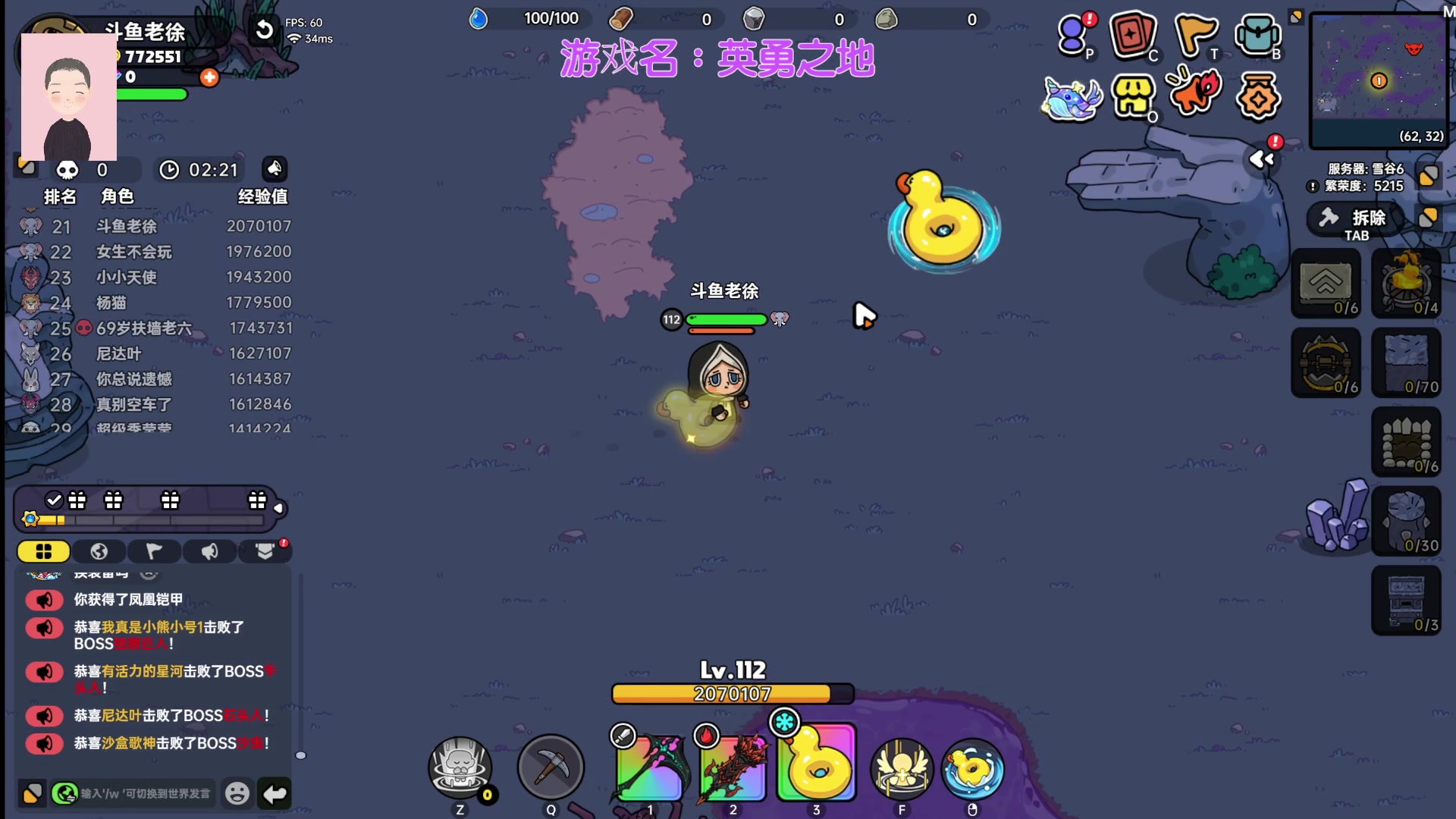Use the pickaxe tool labeled Q
This screenshot has width=1456, height=819.
point(551,767)
